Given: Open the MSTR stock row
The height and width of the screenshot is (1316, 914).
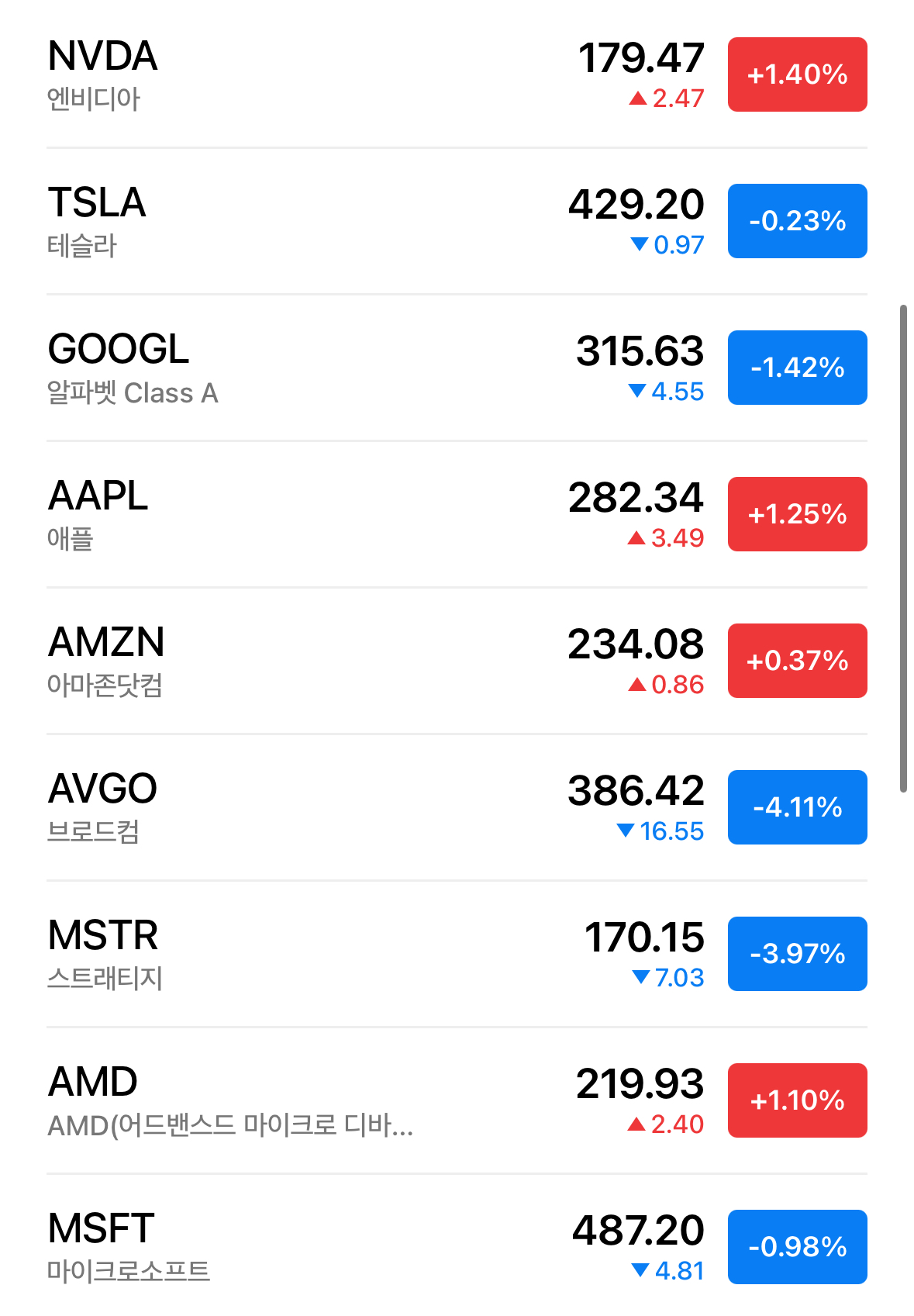Looking at the screenshot, I should click(310, 955).
